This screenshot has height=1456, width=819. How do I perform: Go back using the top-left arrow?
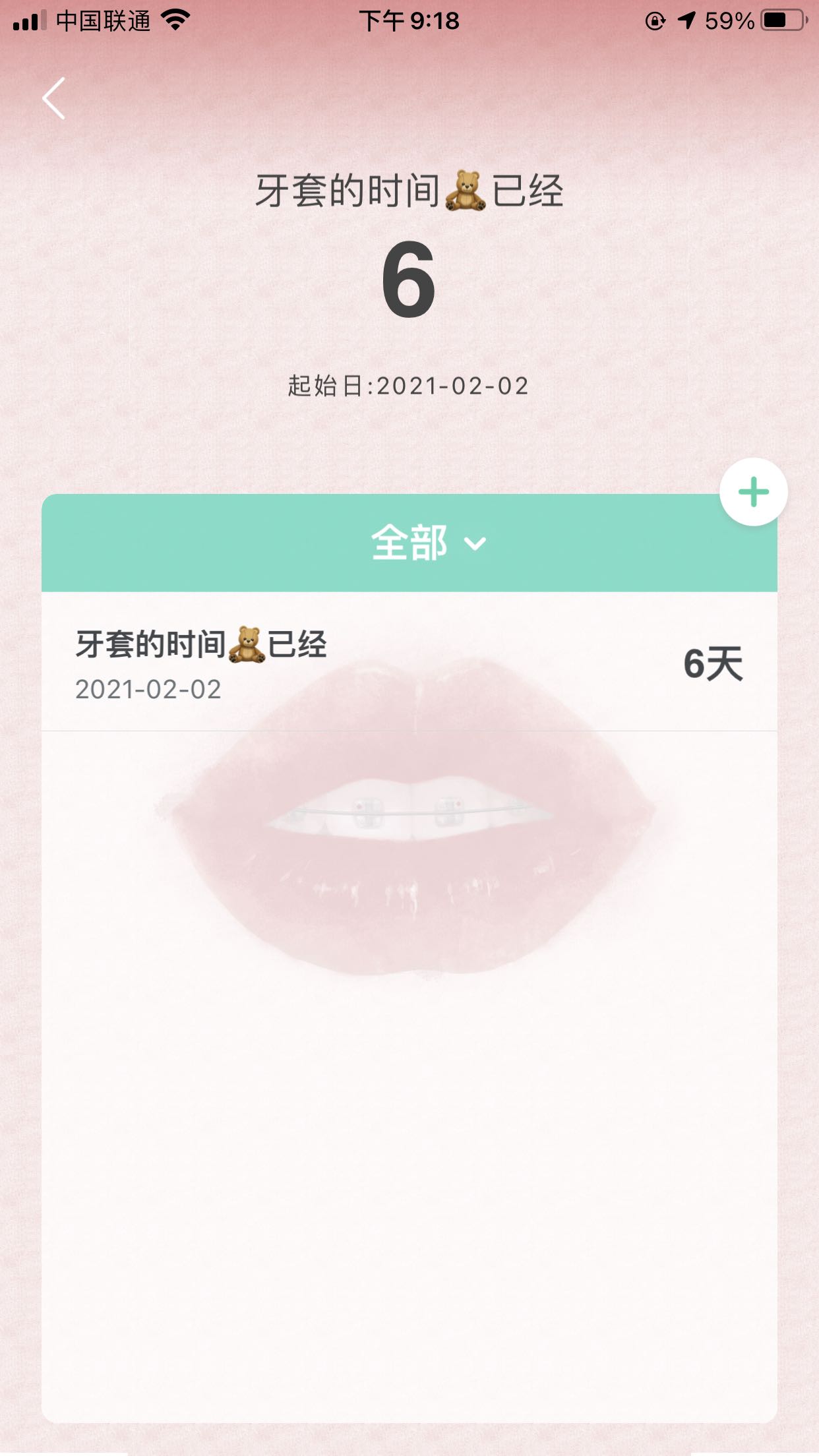coord(54,99)
